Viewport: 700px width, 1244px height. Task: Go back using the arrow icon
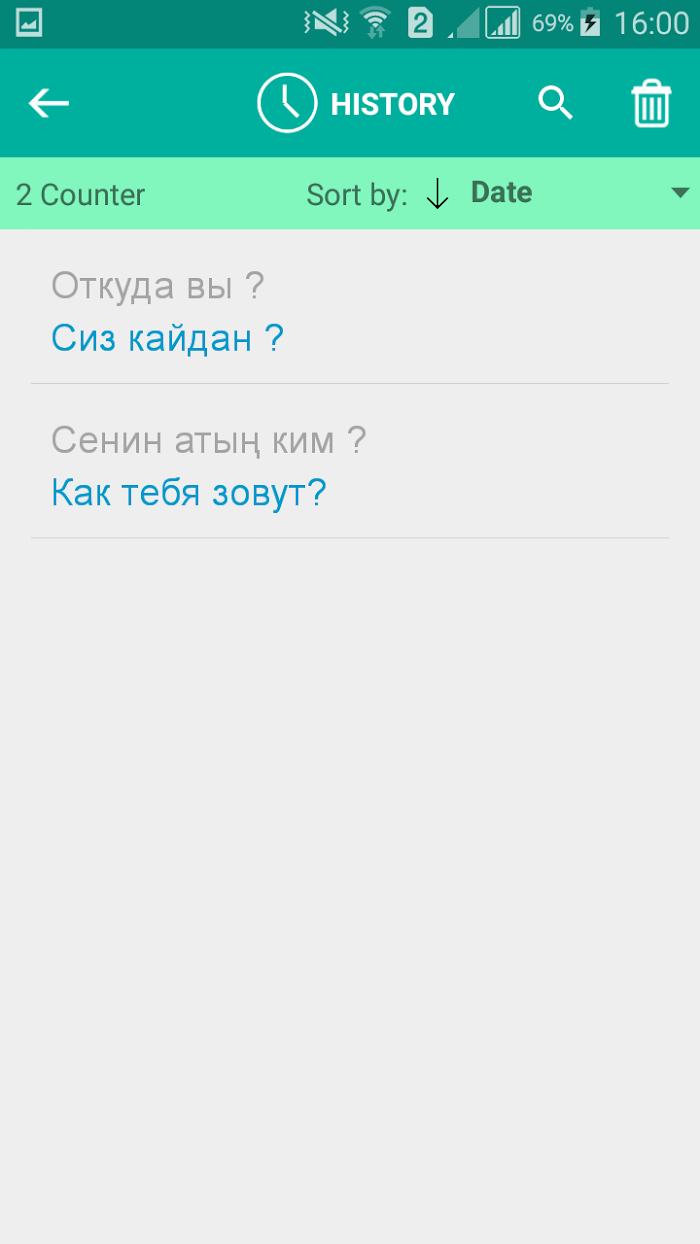[48, 103]
